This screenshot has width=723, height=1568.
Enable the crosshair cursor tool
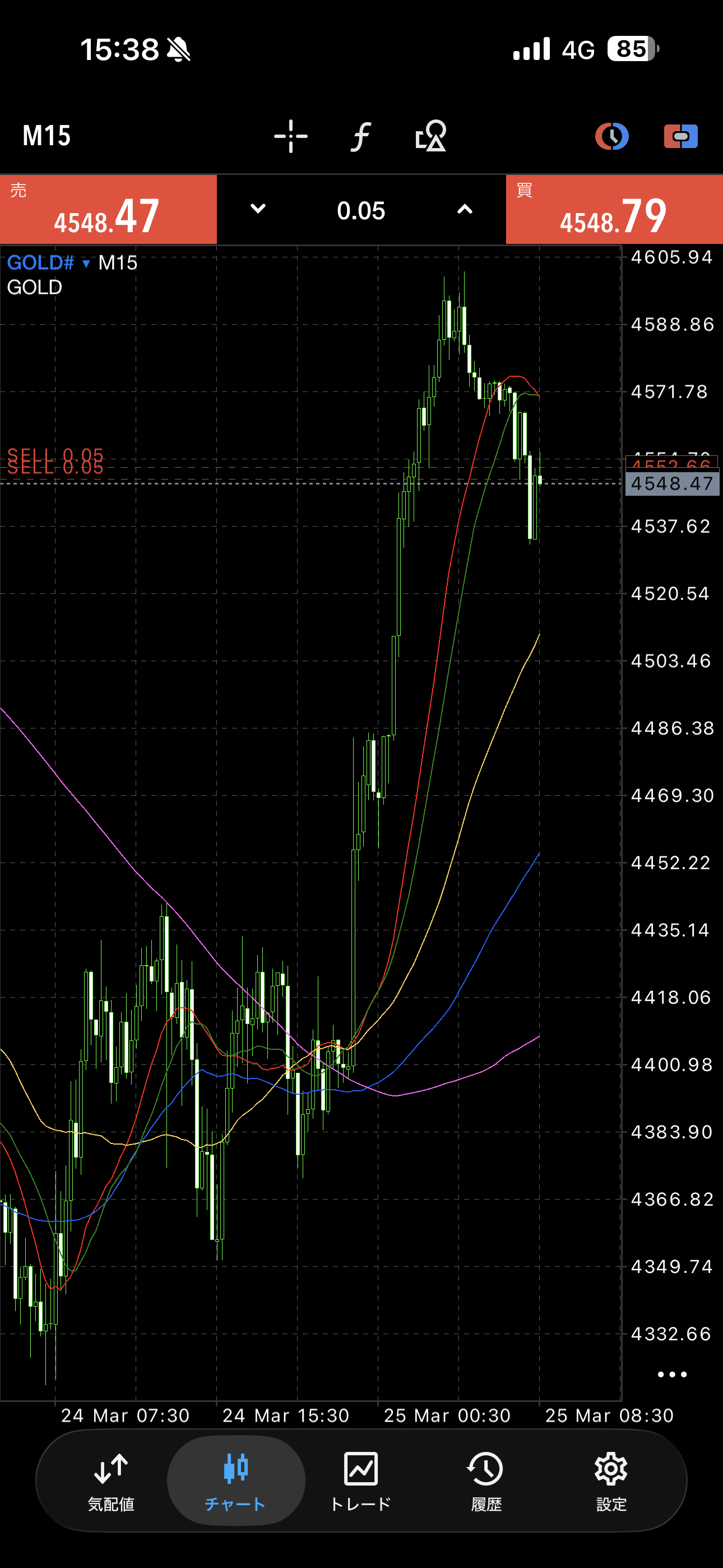click(x=291, y=136)
